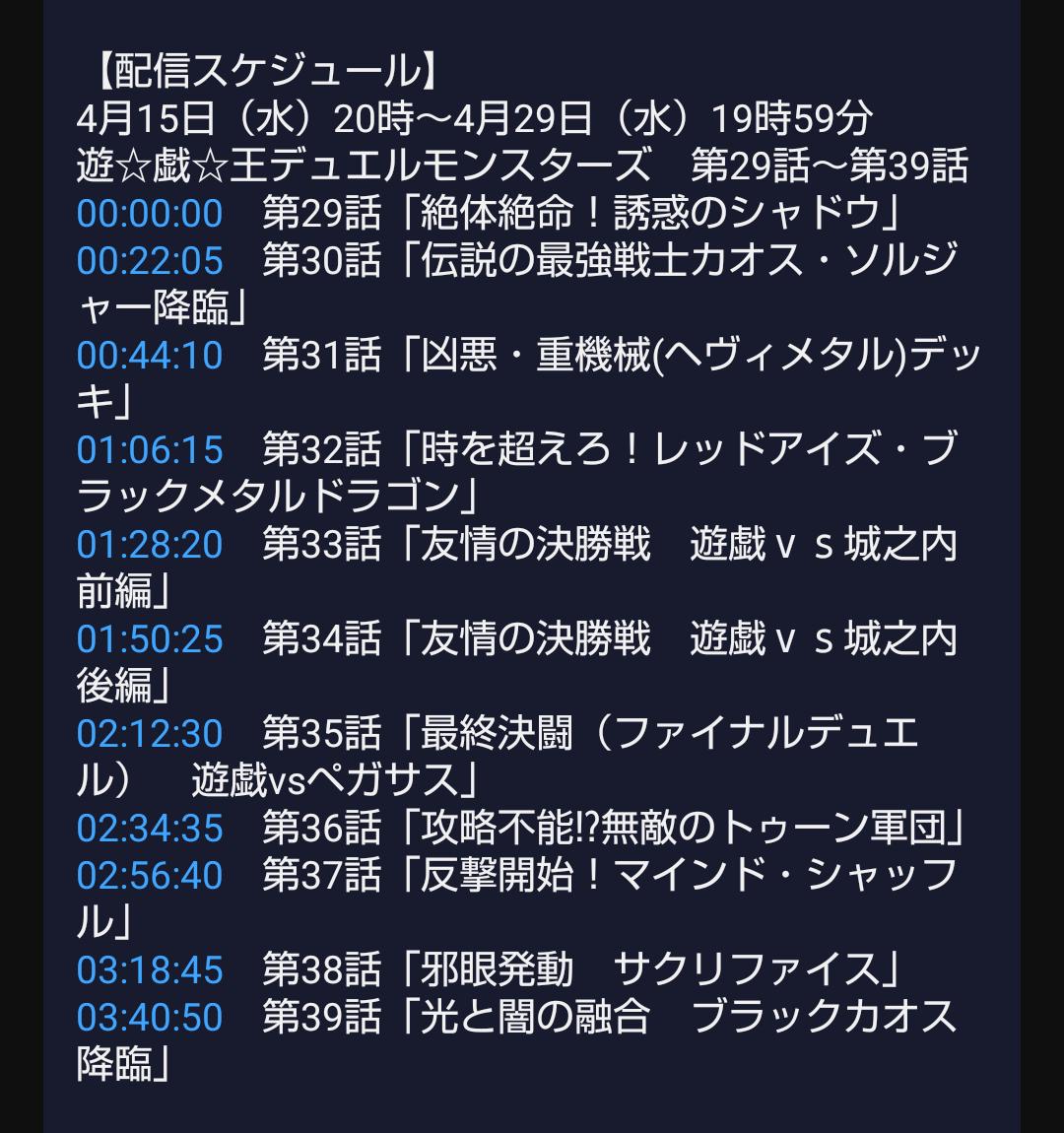This screenshot has width=1064, height=1133.
Task: Select the 01:50:25 timestamp link
Action: pos(150,639)
